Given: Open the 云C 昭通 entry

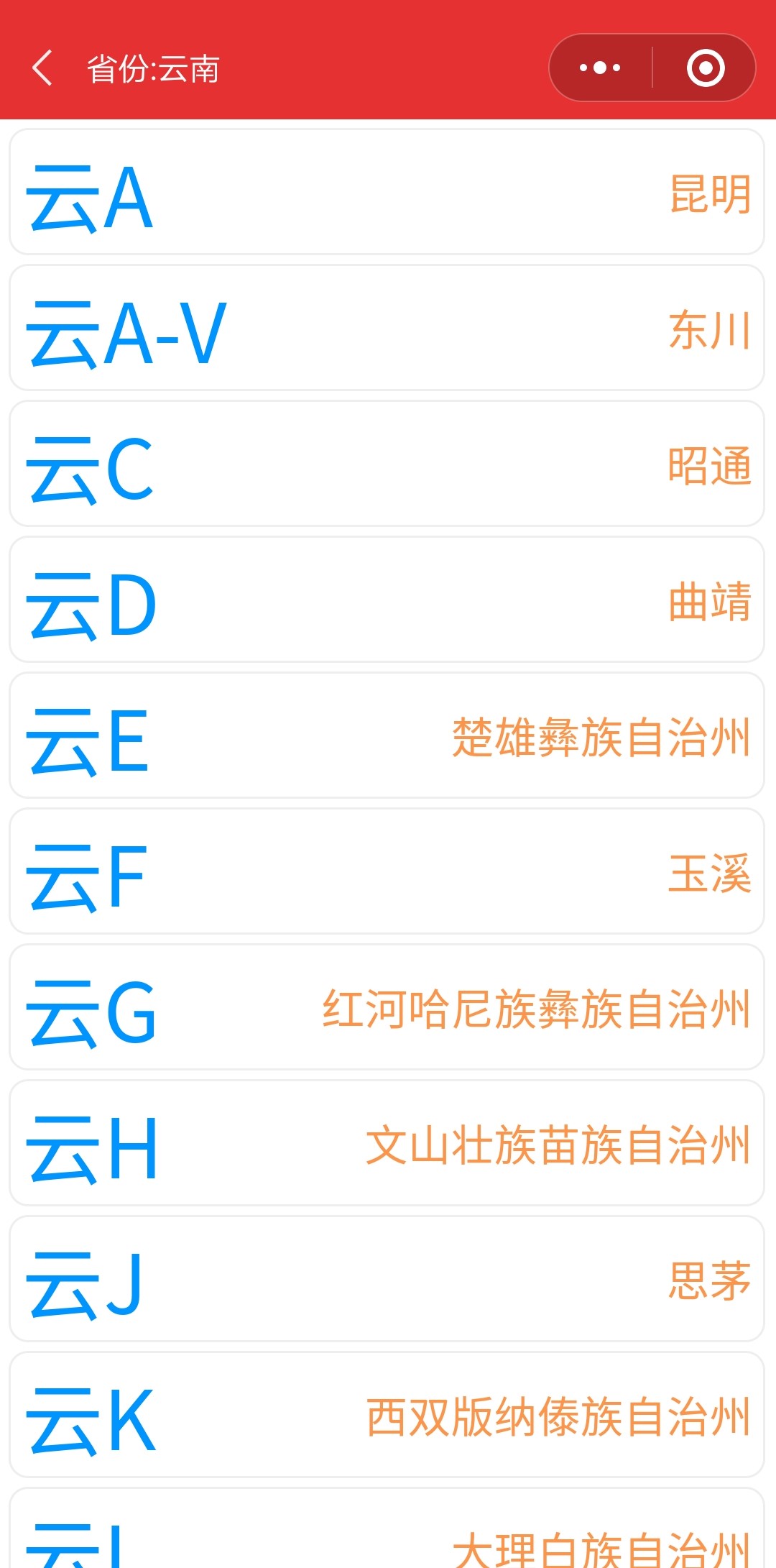Looking at the screenshot, I should point(387,464).
